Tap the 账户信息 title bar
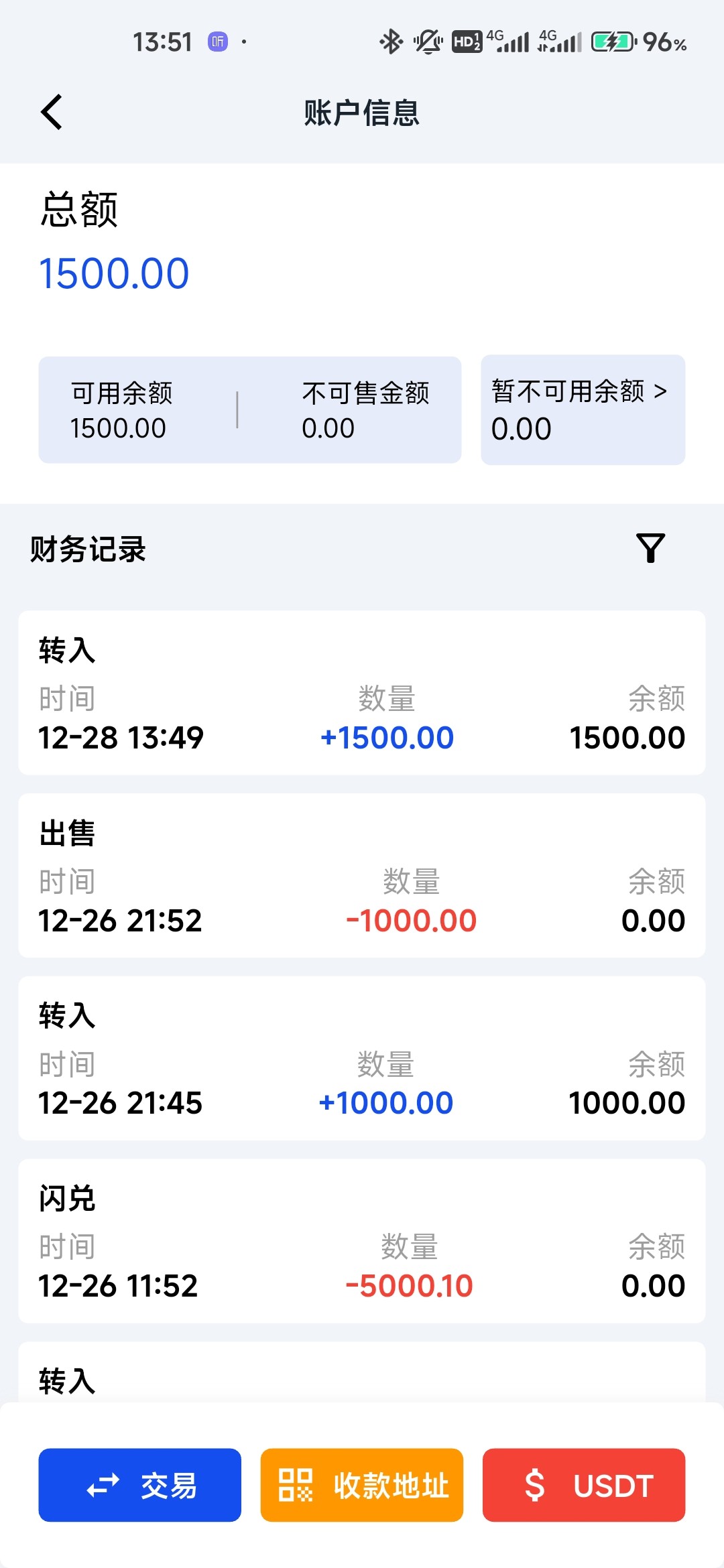Image resolution: width=724 pixels, height=1568 pixels. click(362, 113)
